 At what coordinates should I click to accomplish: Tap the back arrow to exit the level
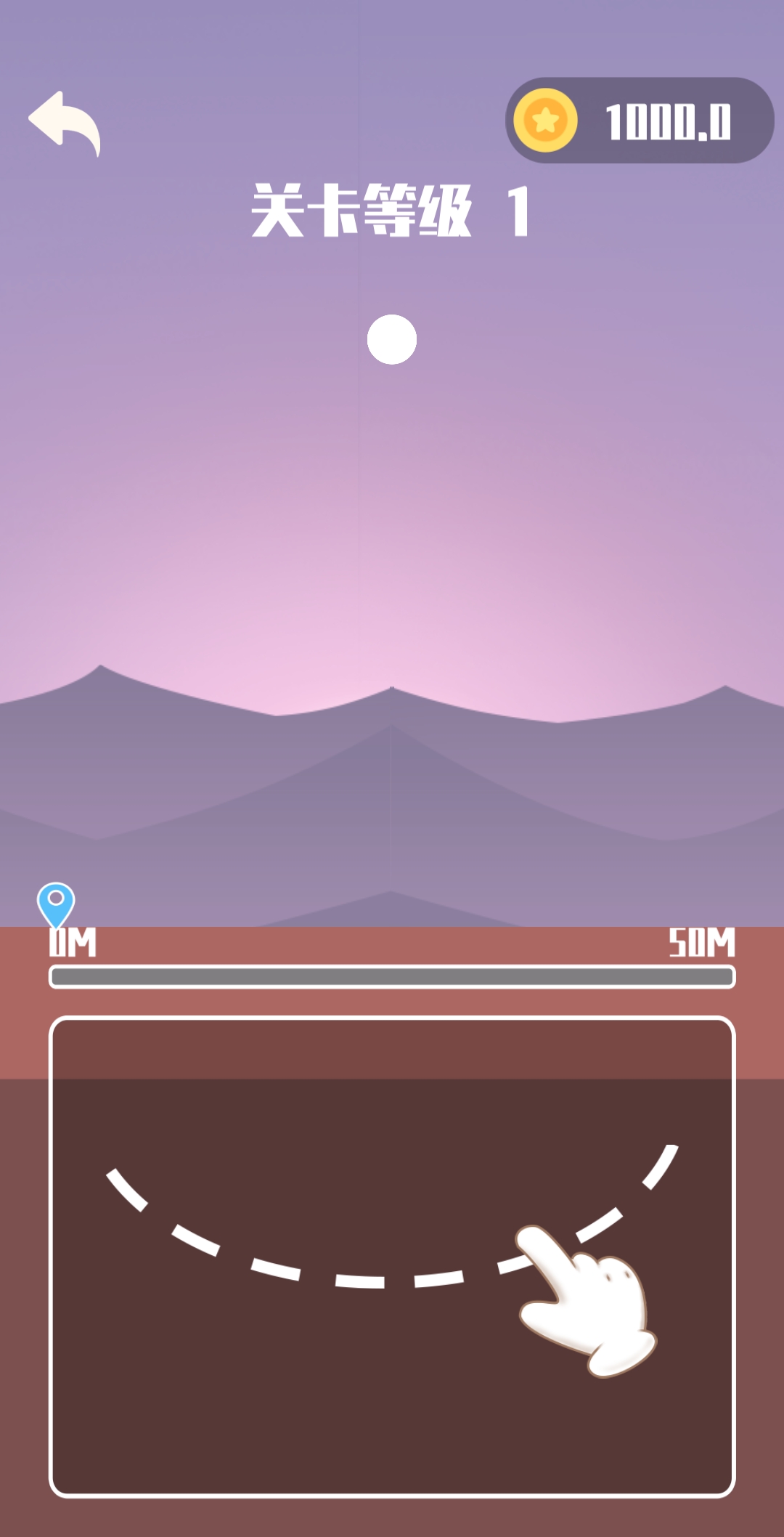(x=65, y=122)
